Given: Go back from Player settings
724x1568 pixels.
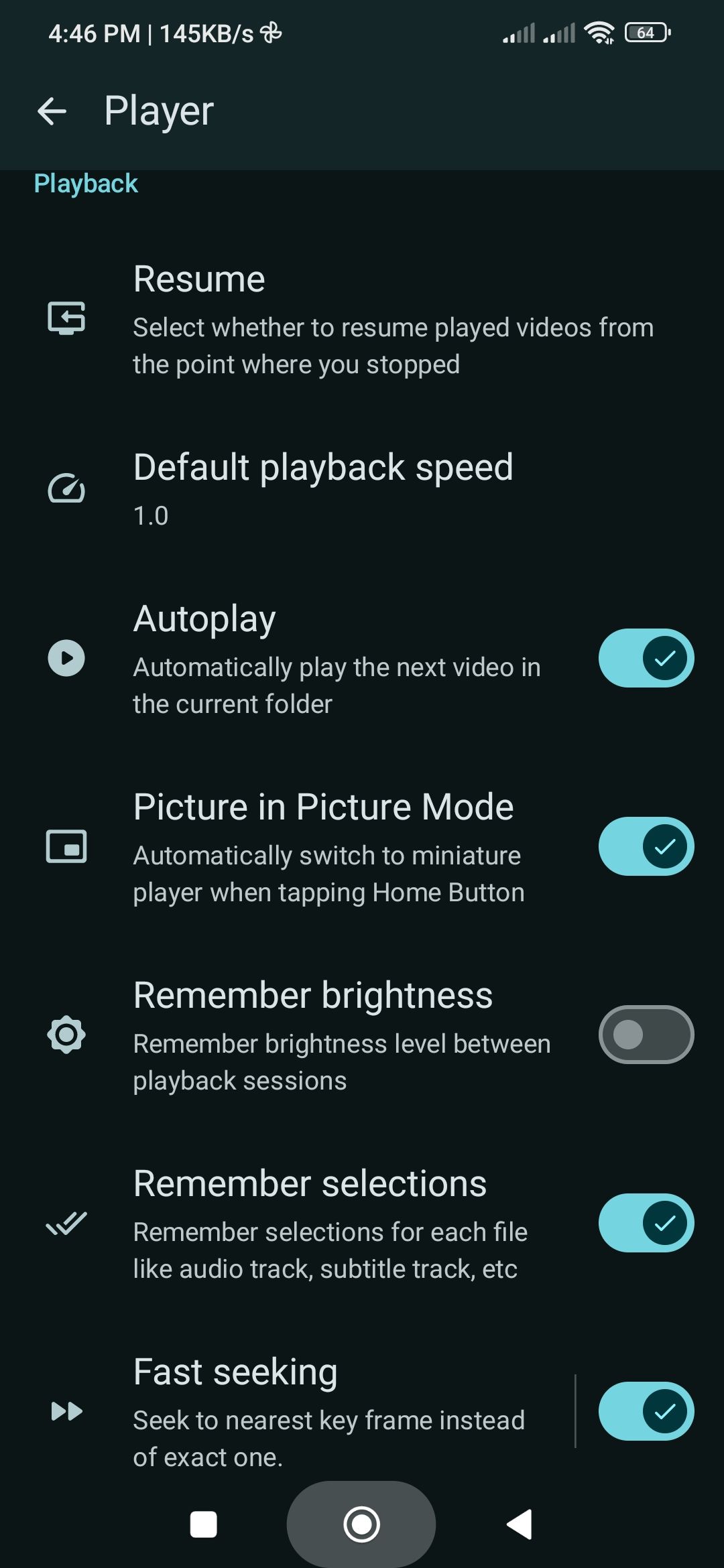Looking at the screenshot, I should click(x=52, y=111).
